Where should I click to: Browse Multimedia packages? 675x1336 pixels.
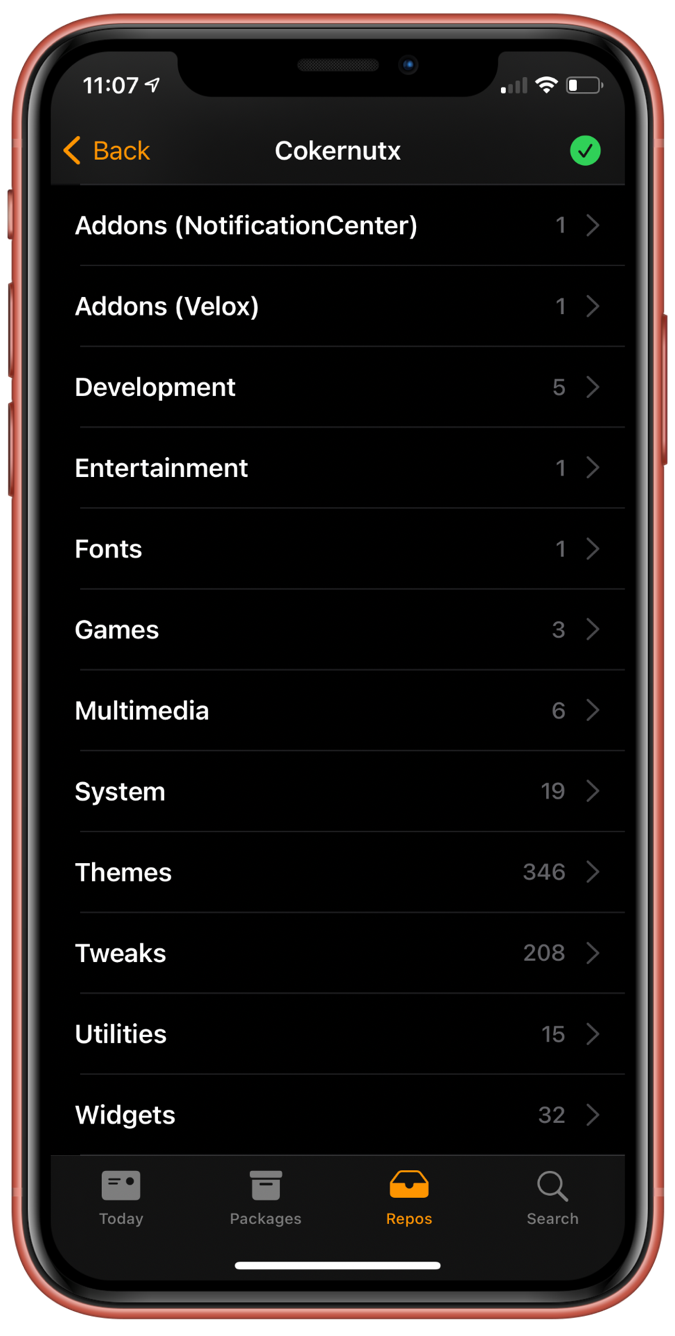(x=338, y=711)
